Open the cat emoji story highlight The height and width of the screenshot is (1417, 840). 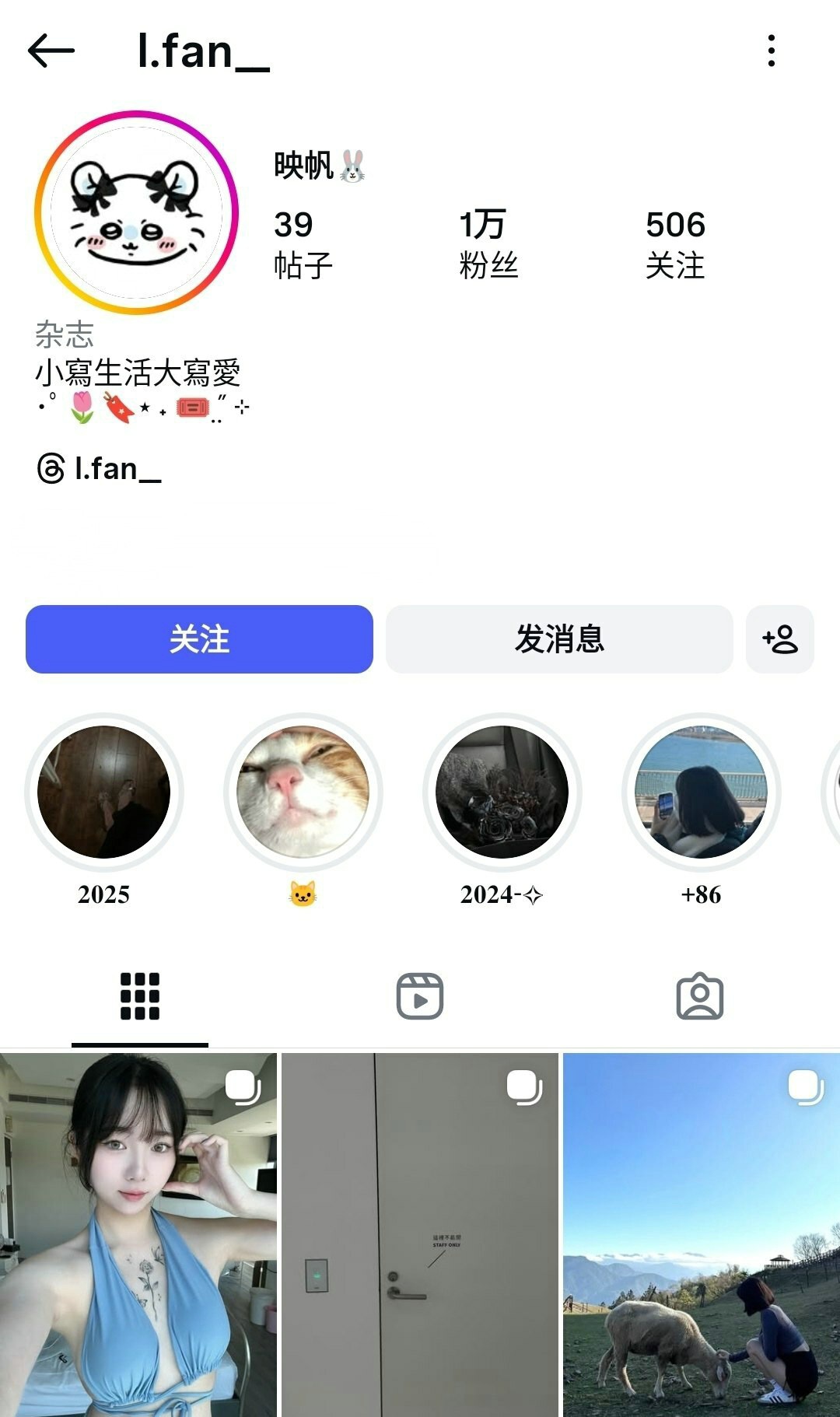[x=303, y=792]
